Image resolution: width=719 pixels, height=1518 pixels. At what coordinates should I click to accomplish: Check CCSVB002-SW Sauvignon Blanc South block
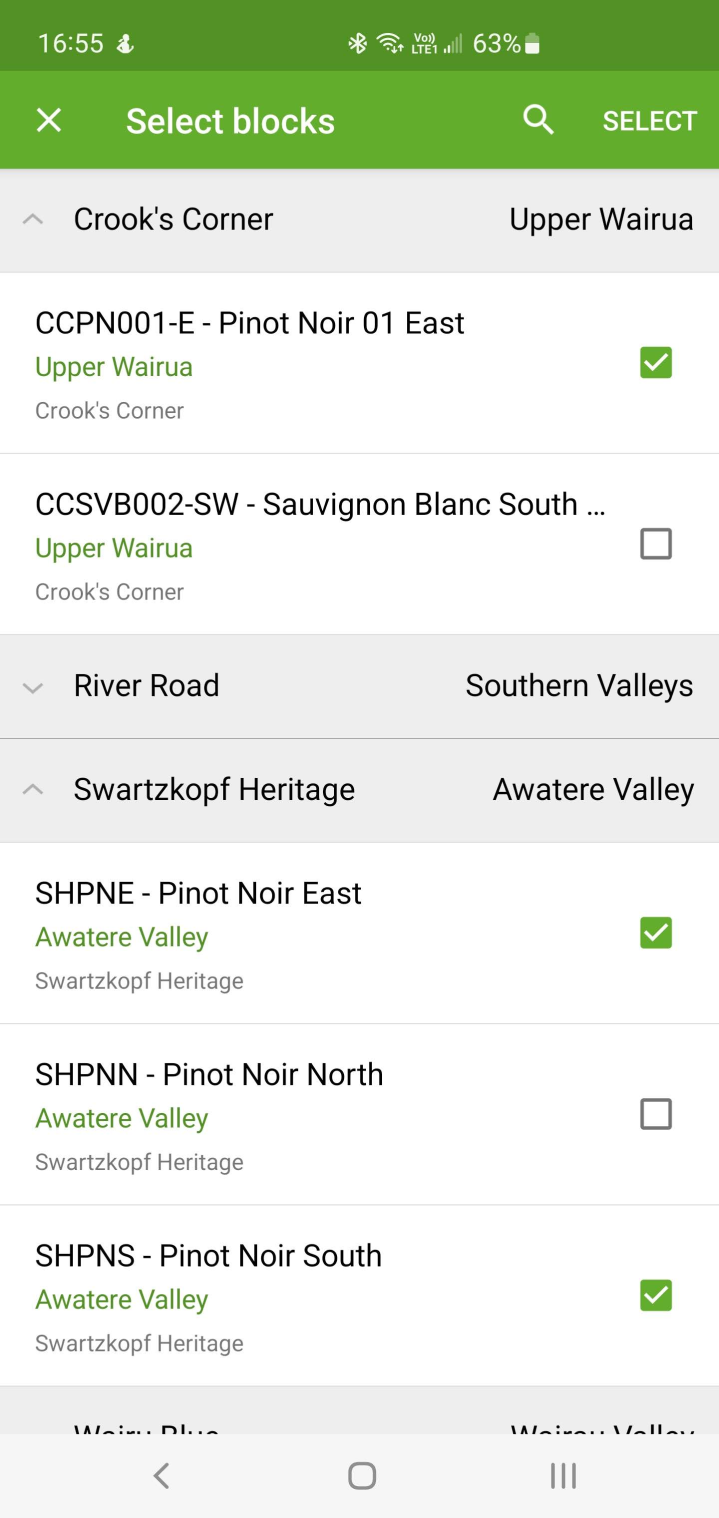656,544
